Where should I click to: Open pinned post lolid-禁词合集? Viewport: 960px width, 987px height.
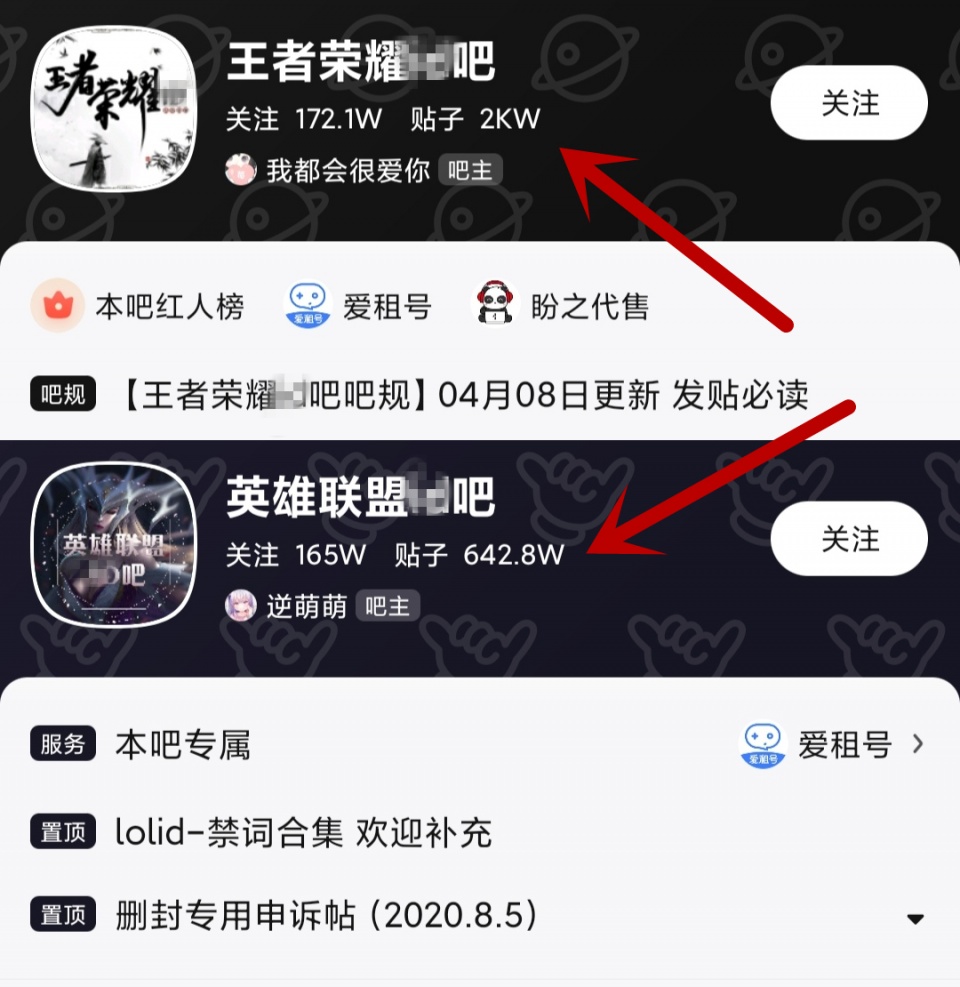pos(303,832)
